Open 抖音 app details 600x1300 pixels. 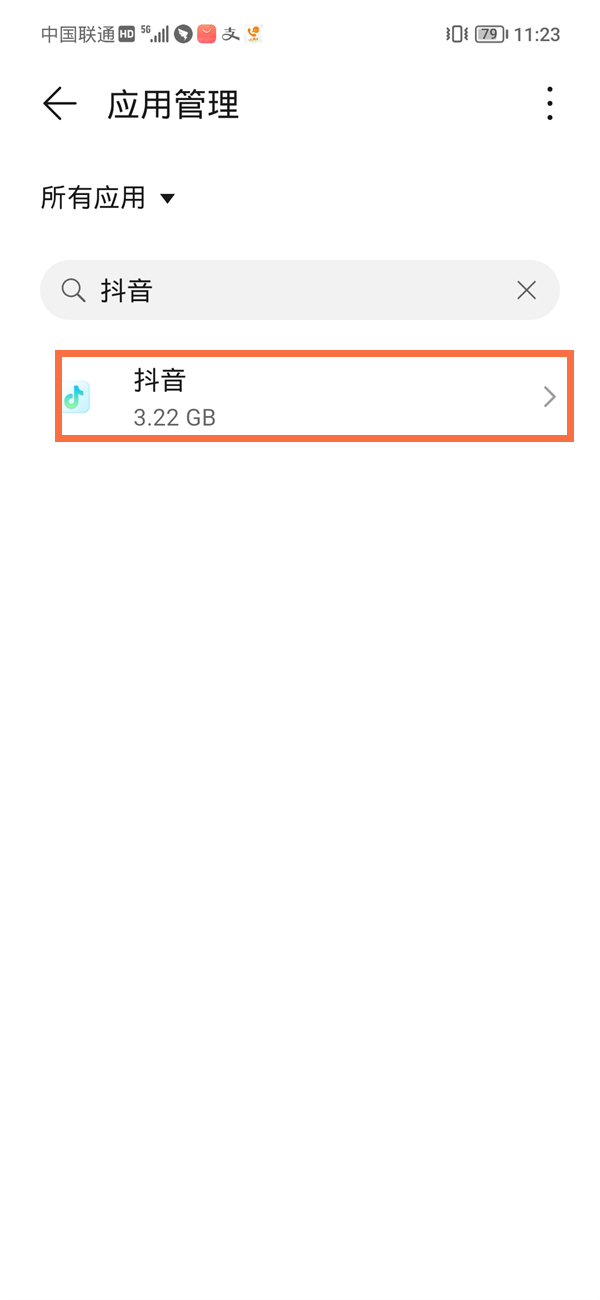(314, 396)
